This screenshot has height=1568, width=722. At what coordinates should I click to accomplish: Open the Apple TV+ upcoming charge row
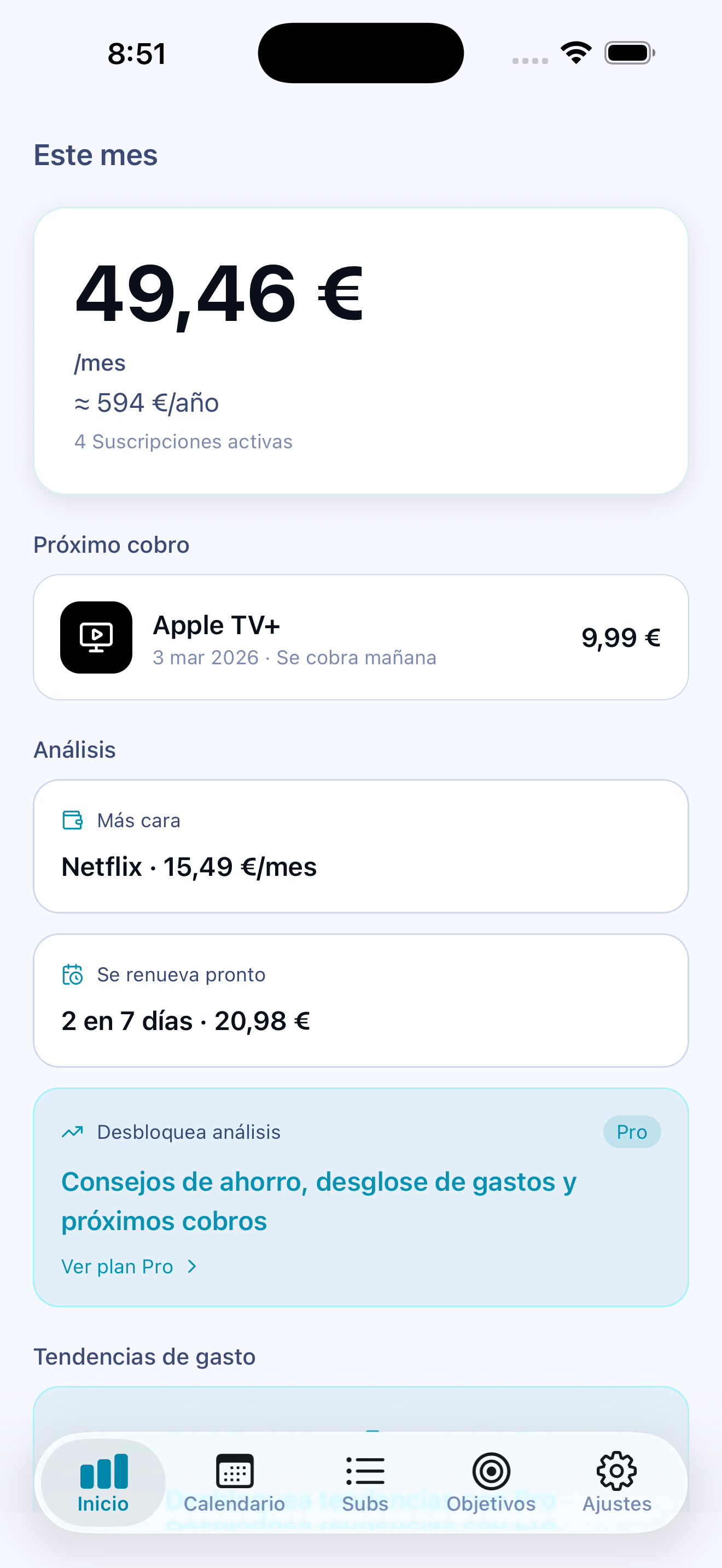(360, 637)
